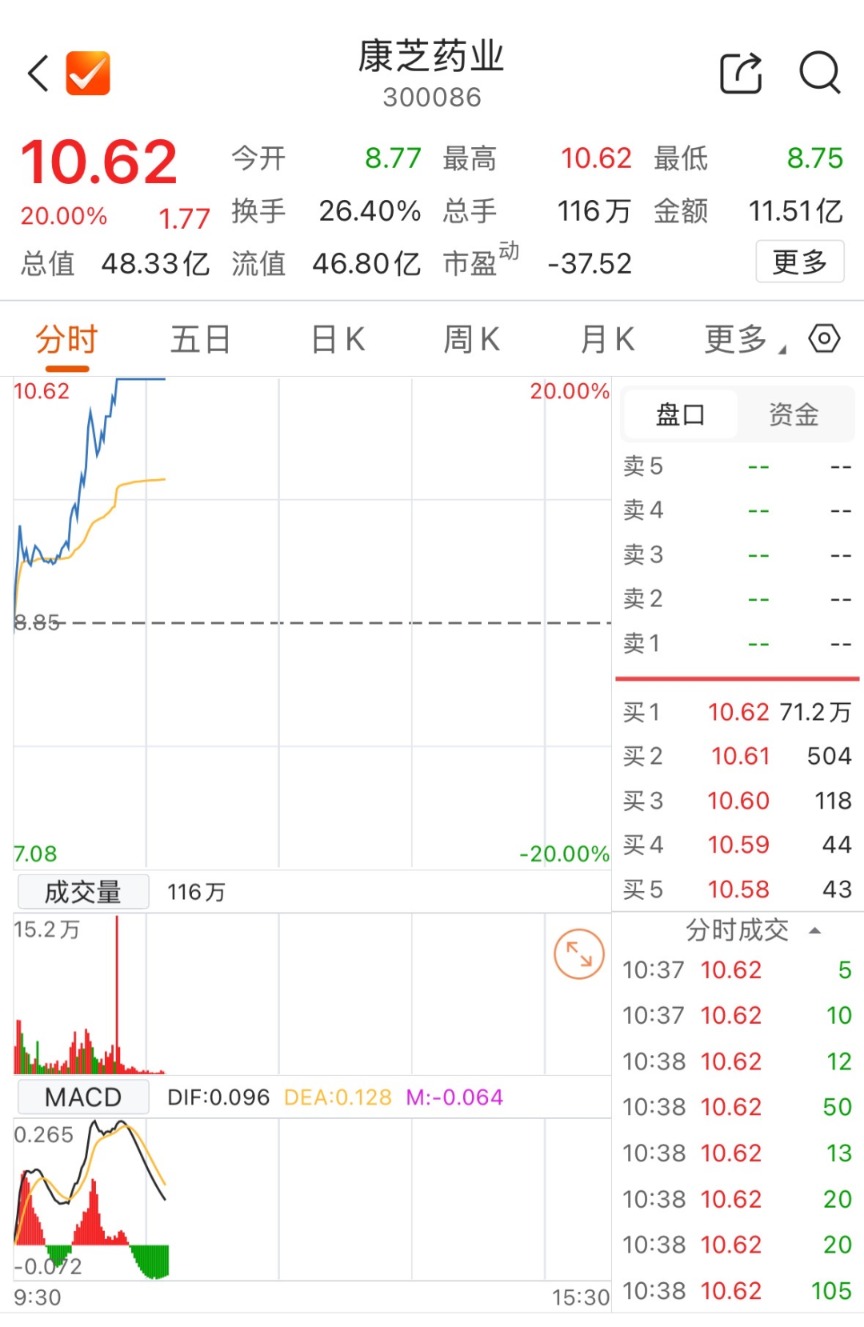Viewport: 864px width, 1327px height.
Task: Expand the 更多 chart period dropdown
Action: point(744,340)
